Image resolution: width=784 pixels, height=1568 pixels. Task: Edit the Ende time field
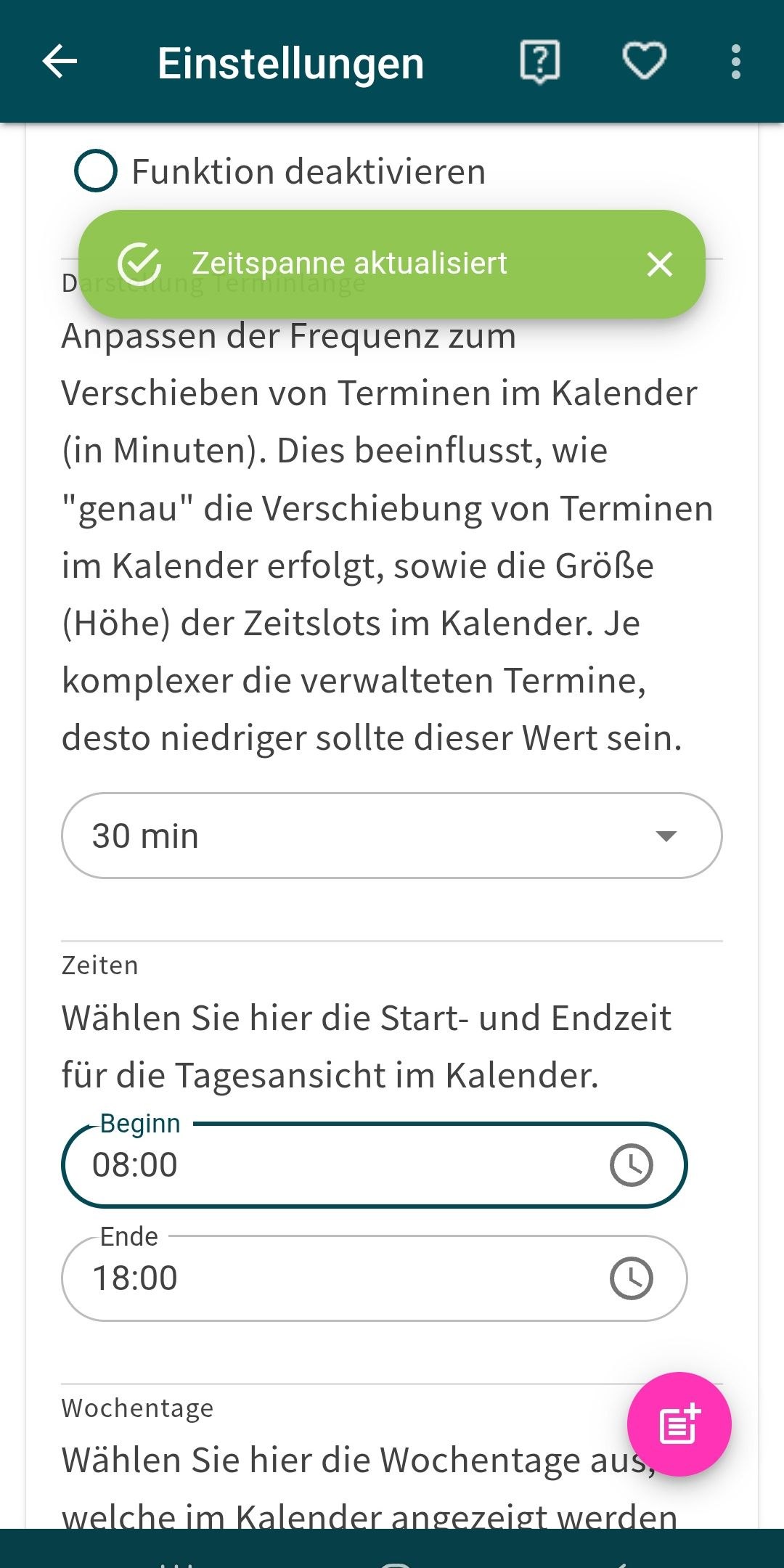(x=327, y=1278)
